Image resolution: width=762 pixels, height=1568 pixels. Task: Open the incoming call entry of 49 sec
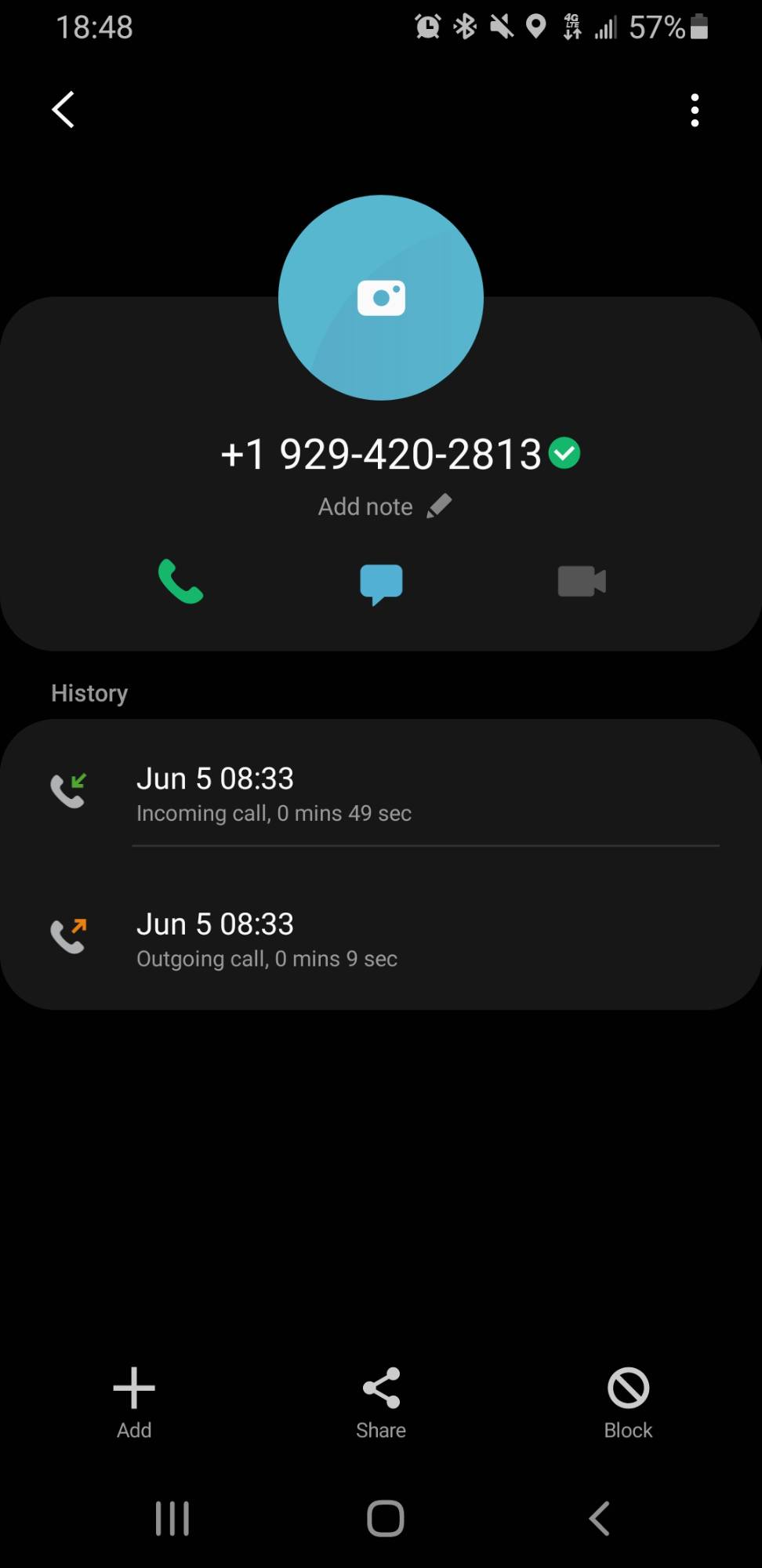click(x=381, y=793)
